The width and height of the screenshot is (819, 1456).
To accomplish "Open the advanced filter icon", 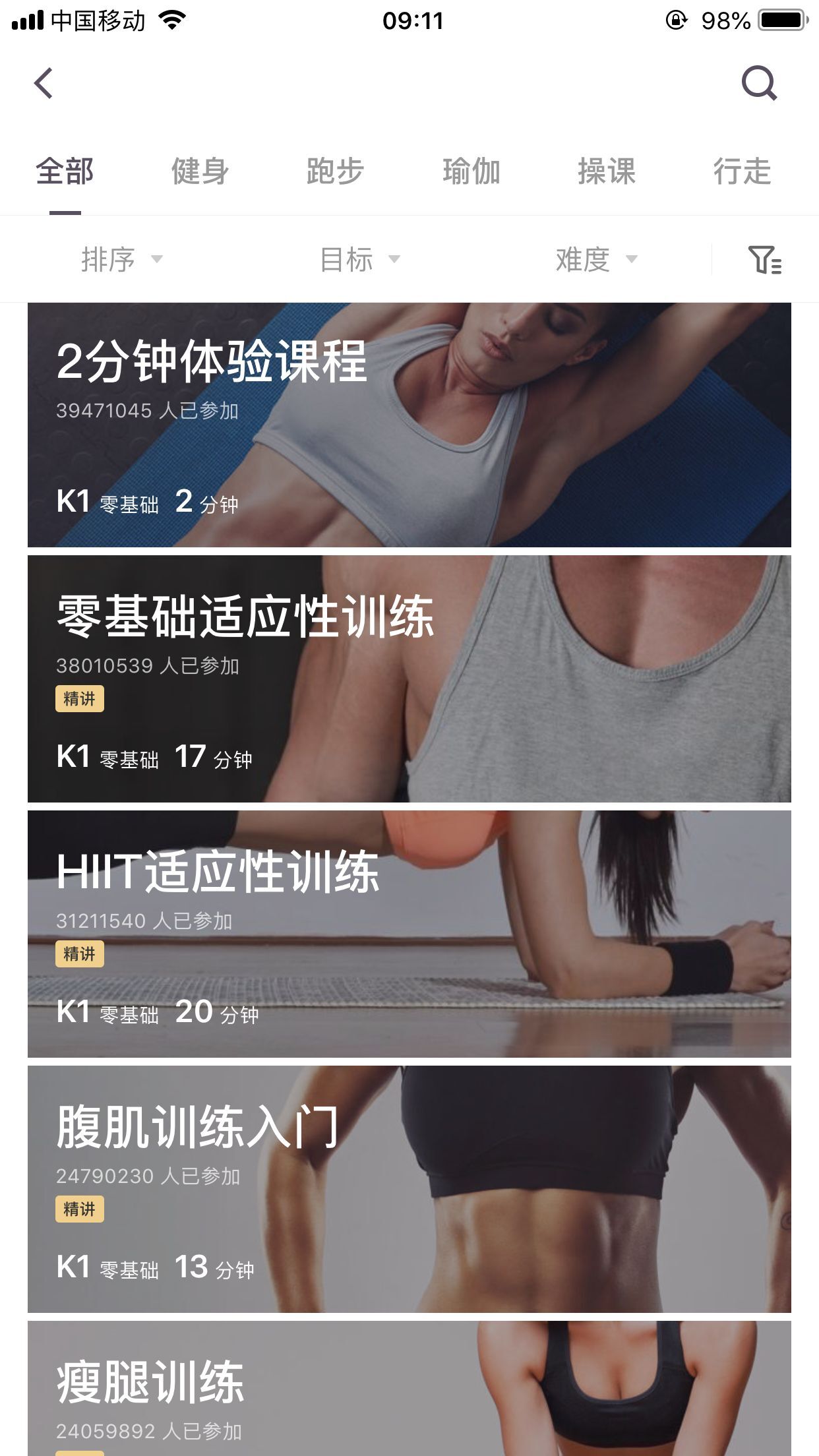I will coord(765,259).
